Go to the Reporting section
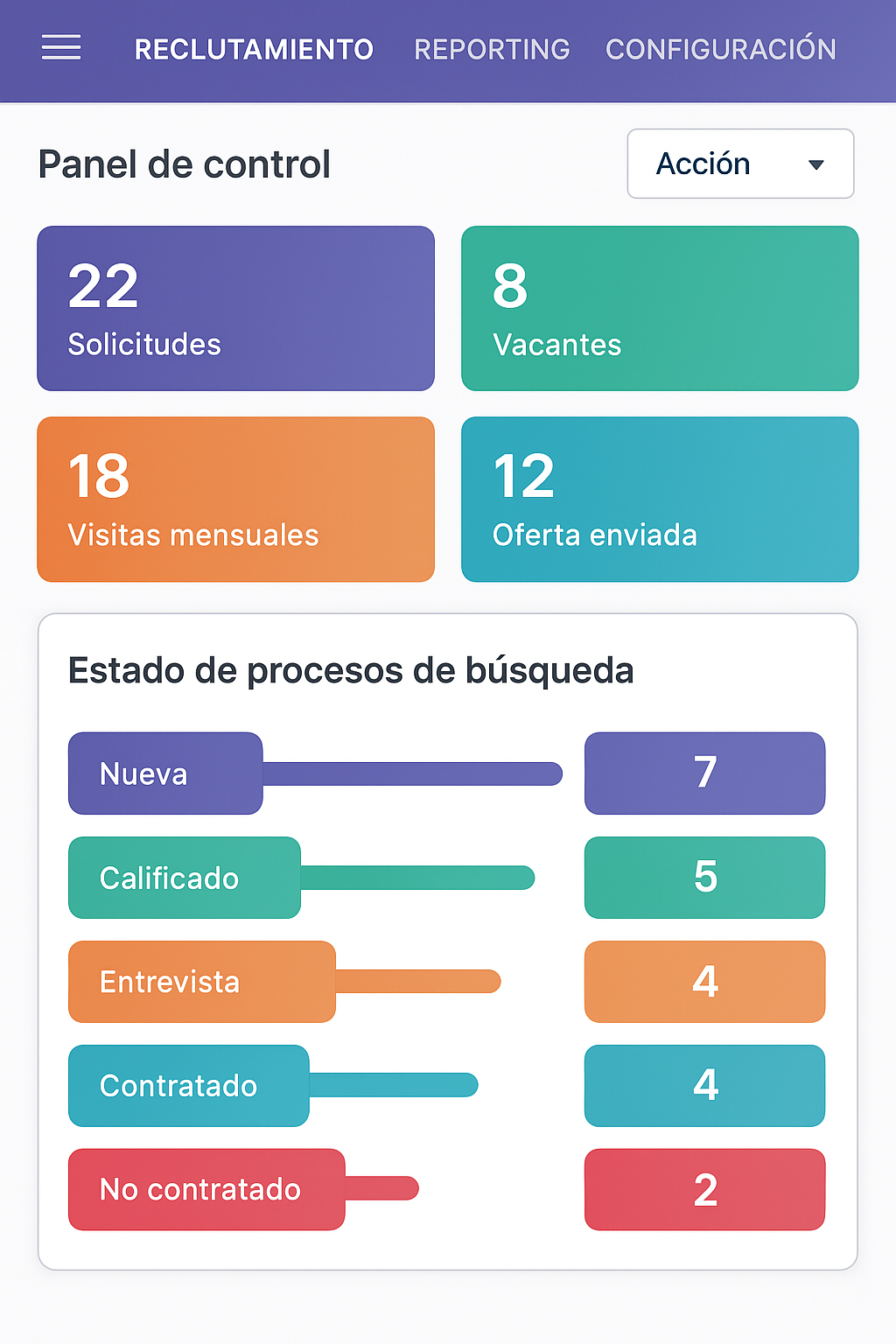Image resolution: width=896 pixels, height=1344 pixels. point(492,50)
